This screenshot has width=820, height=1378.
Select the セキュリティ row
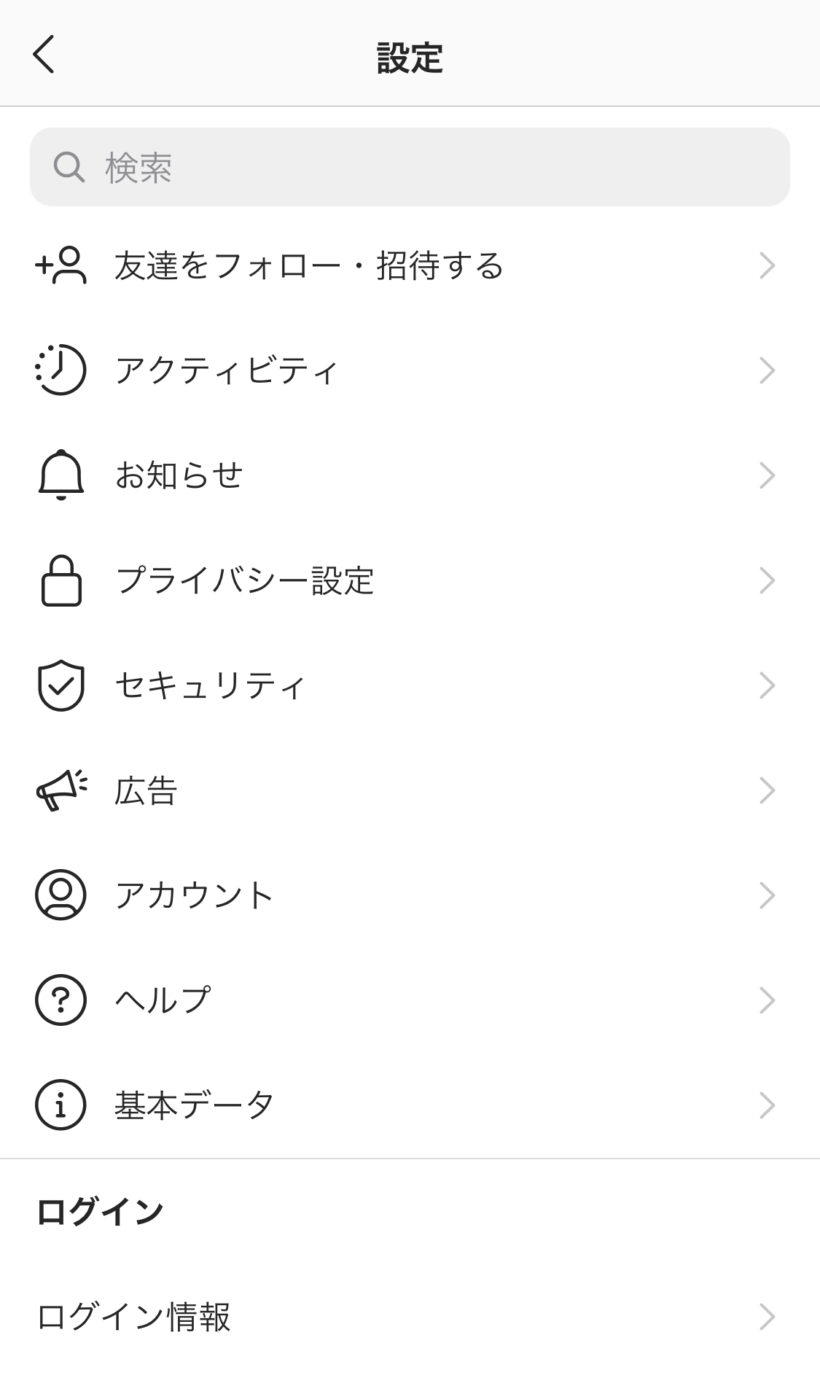[210, 685]
